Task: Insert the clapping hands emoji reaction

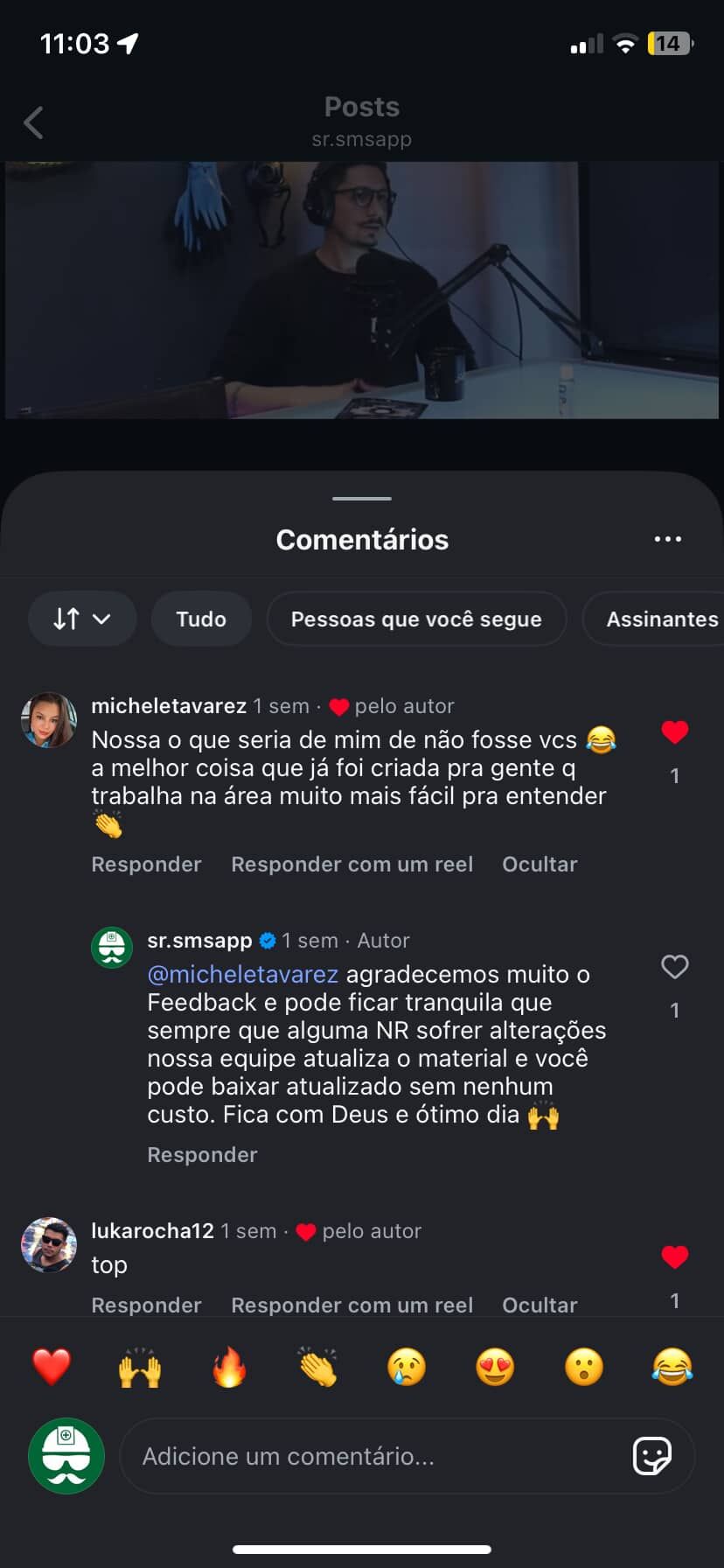Action: (x=317, y=1367)
